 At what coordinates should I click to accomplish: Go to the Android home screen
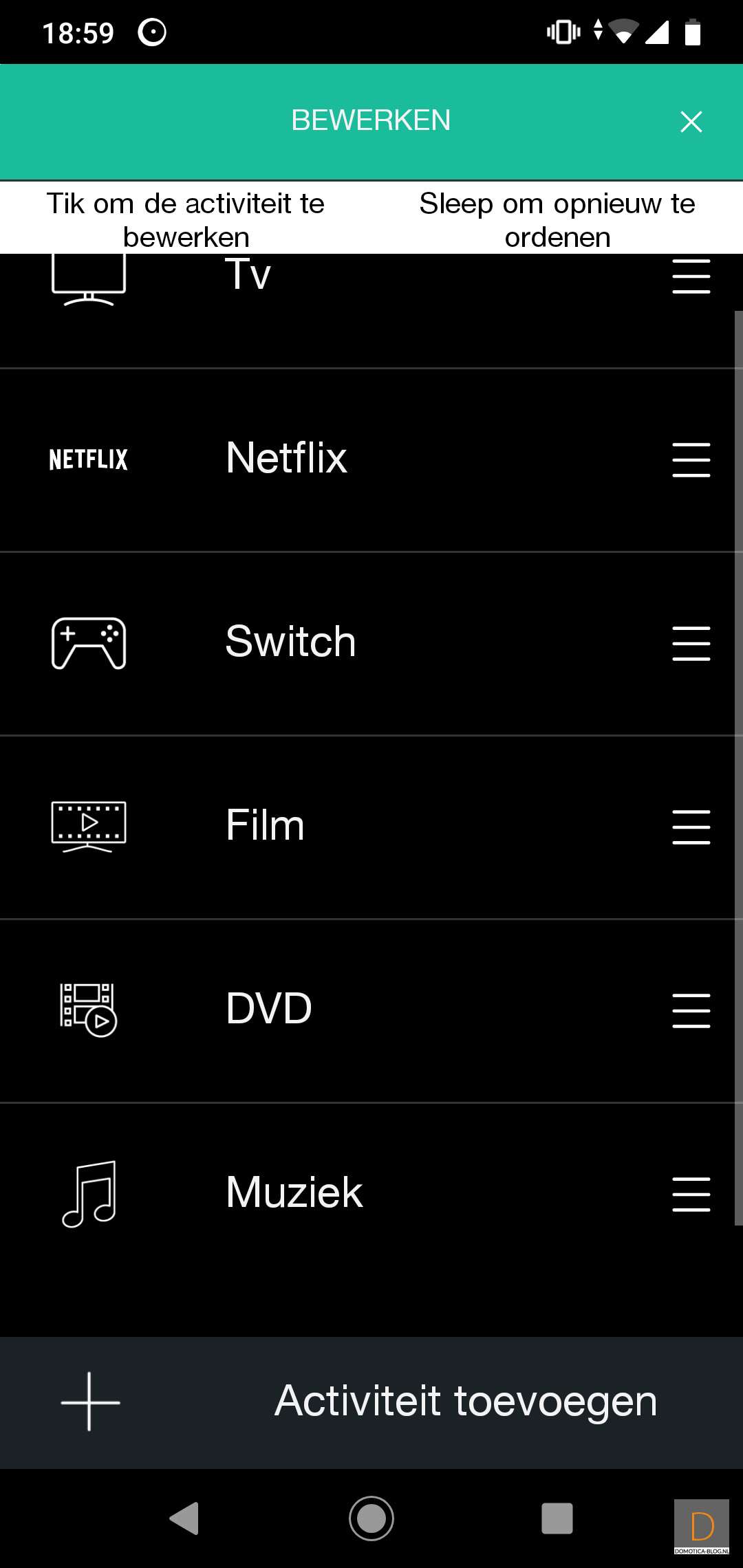click(371, 1518)
